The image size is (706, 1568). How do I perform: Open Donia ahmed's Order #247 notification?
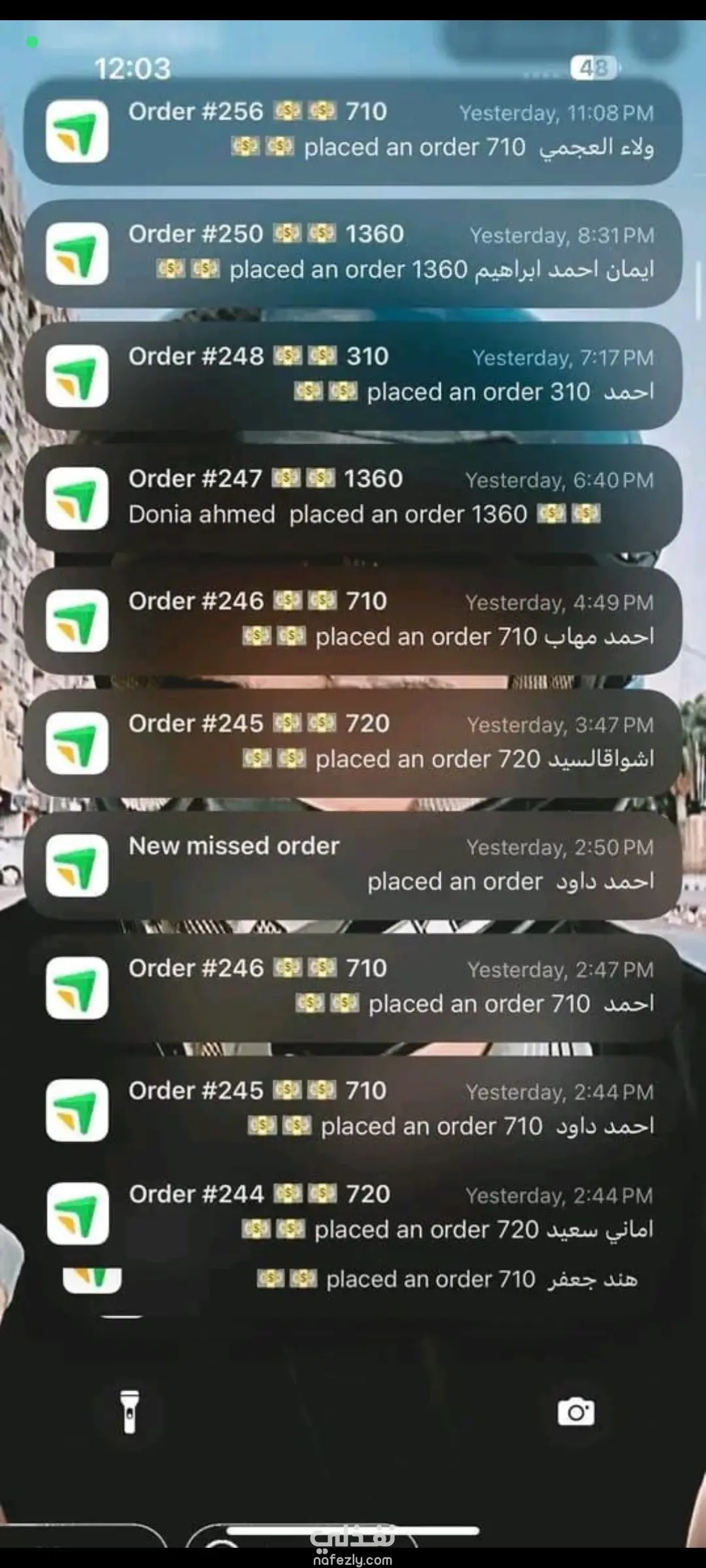point(353,497)
